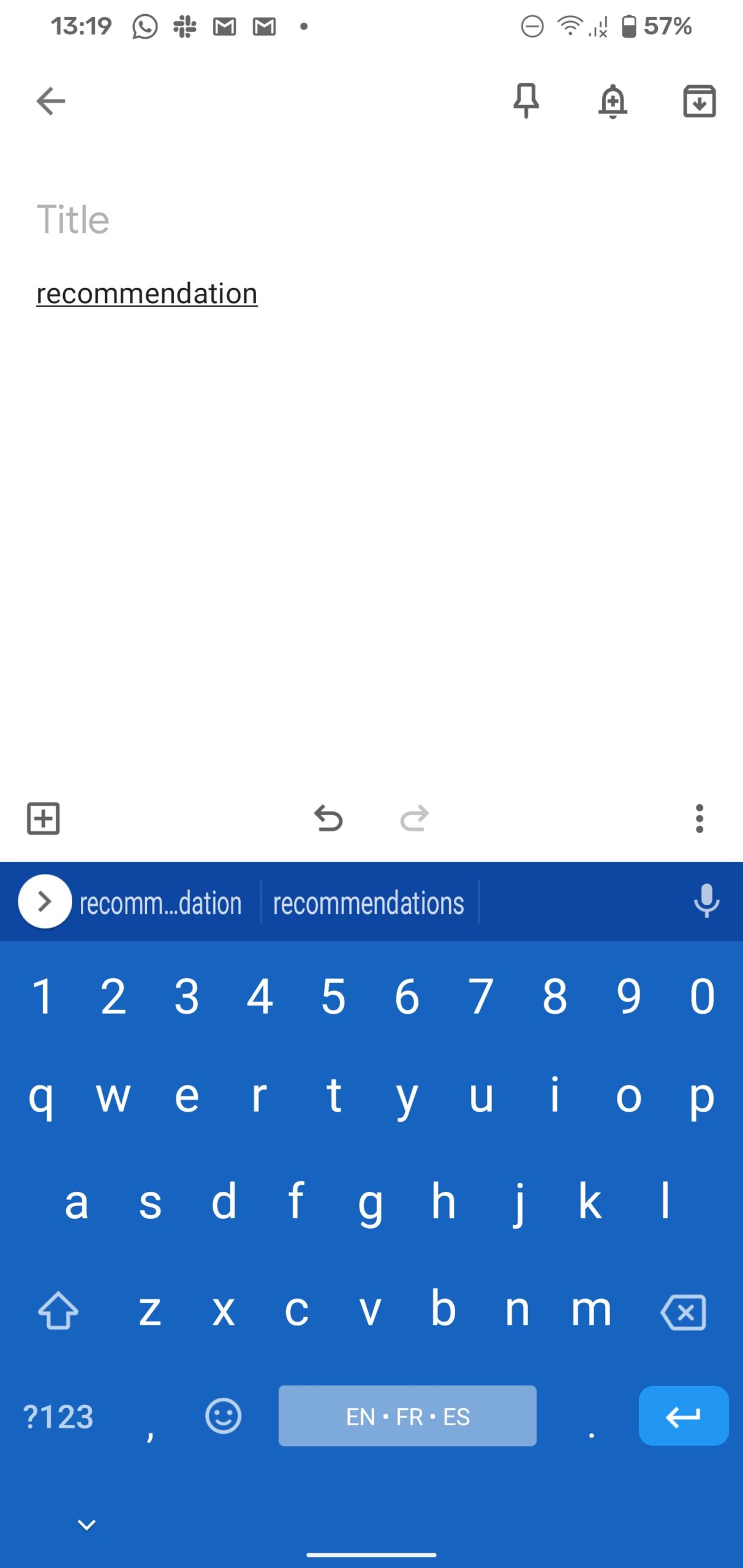The width and height of the screenshot is (743, 1568).
Task: Open the three-dot overflow menu
Action: [x=700, y=818]
